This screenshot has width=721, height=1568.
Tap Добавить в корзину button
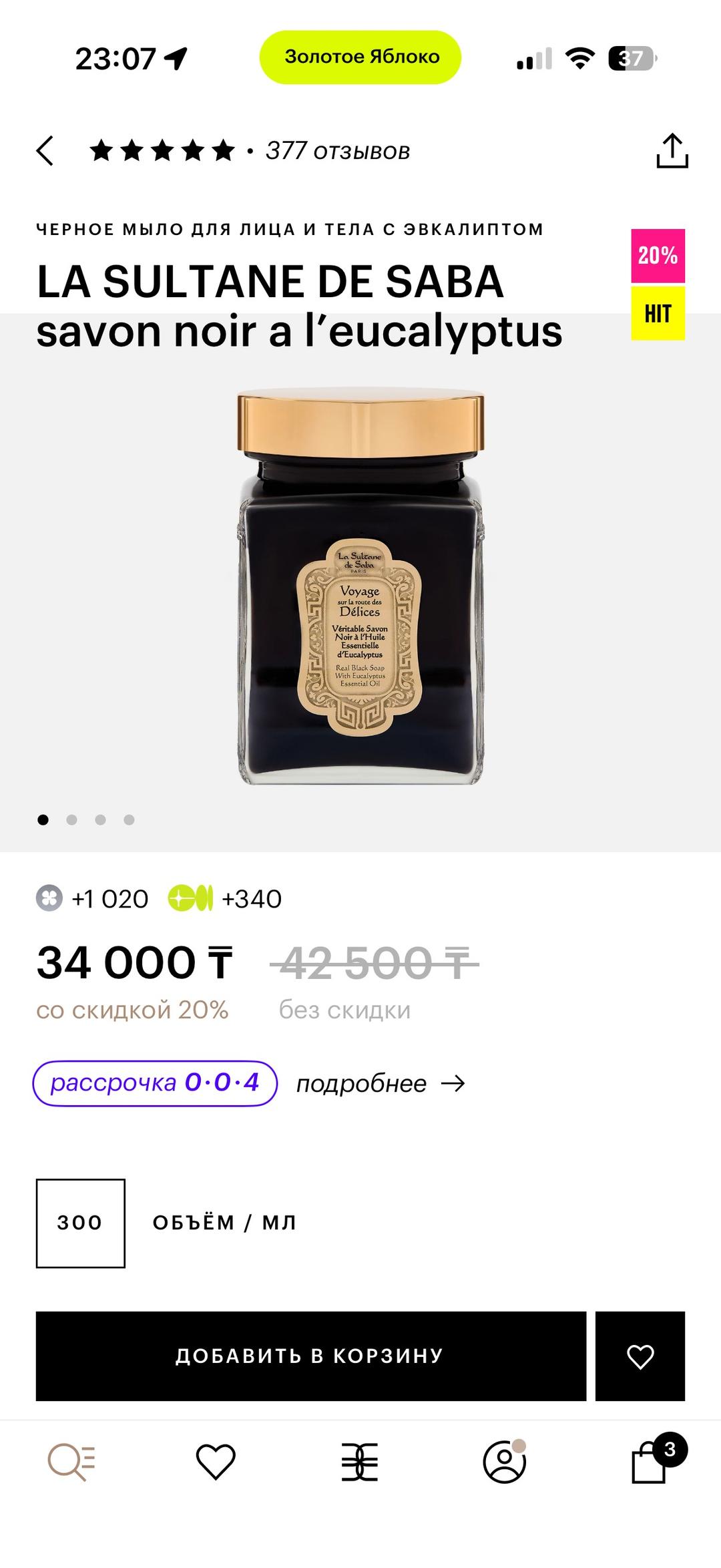[x=310, y=1355]
